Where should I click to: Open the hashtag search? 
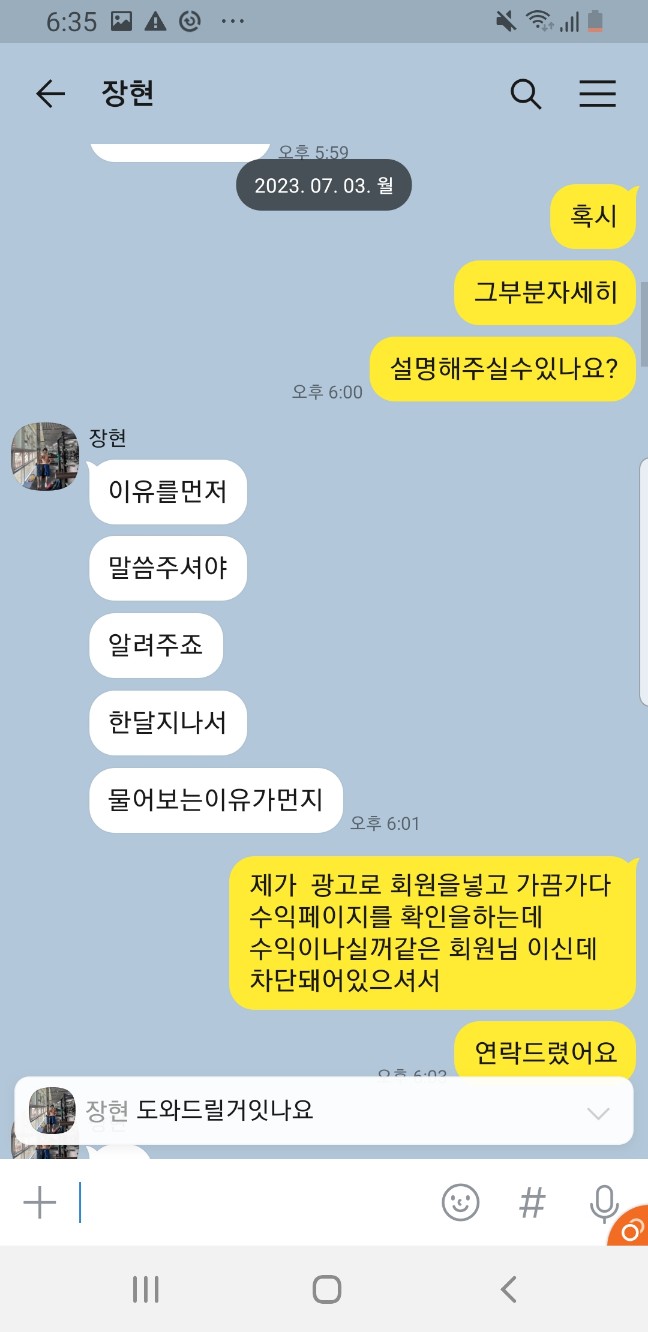click(x=532, y=1202)
